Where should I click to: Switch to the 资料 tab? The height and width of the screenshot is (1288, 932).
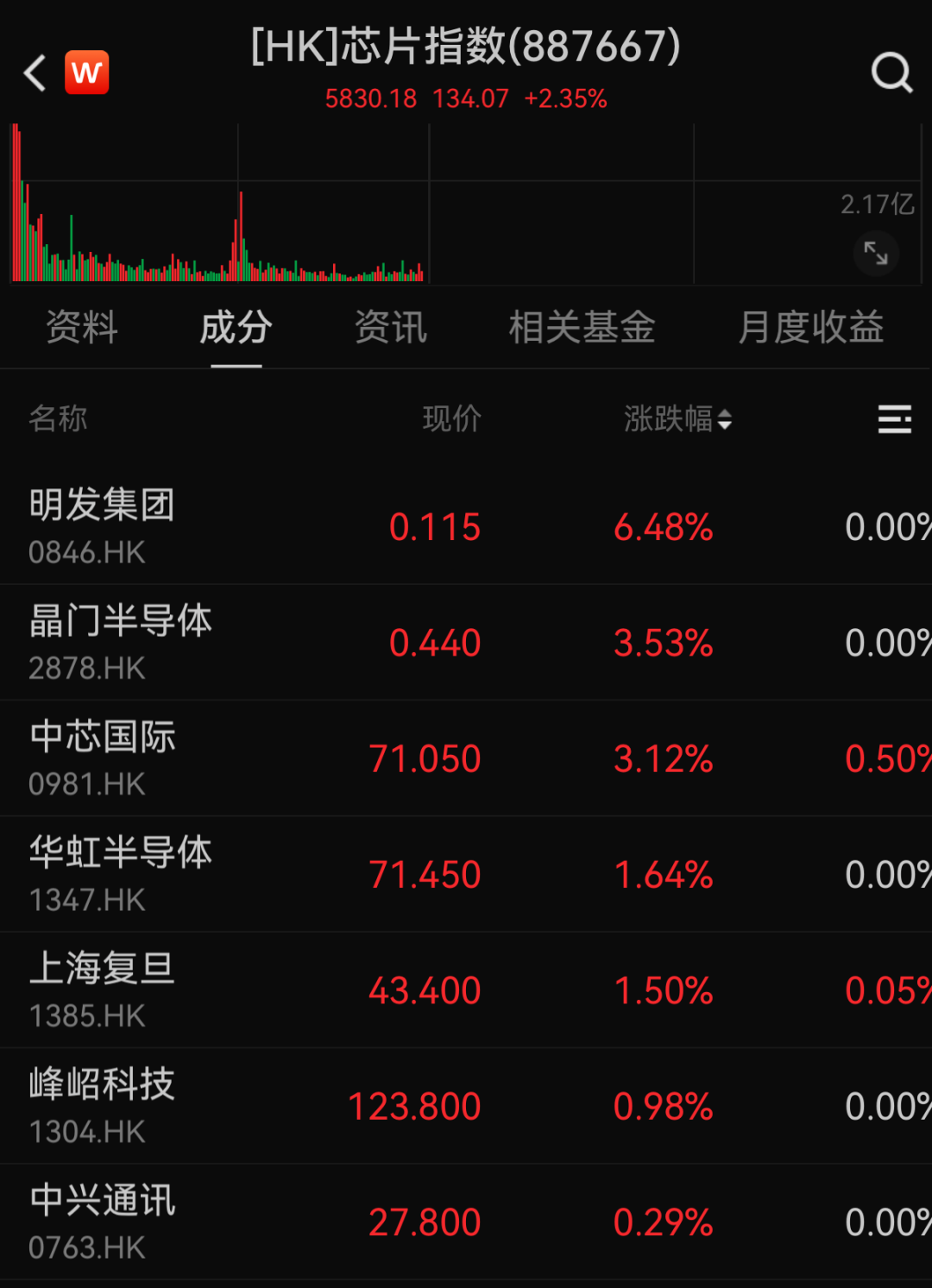81,328
